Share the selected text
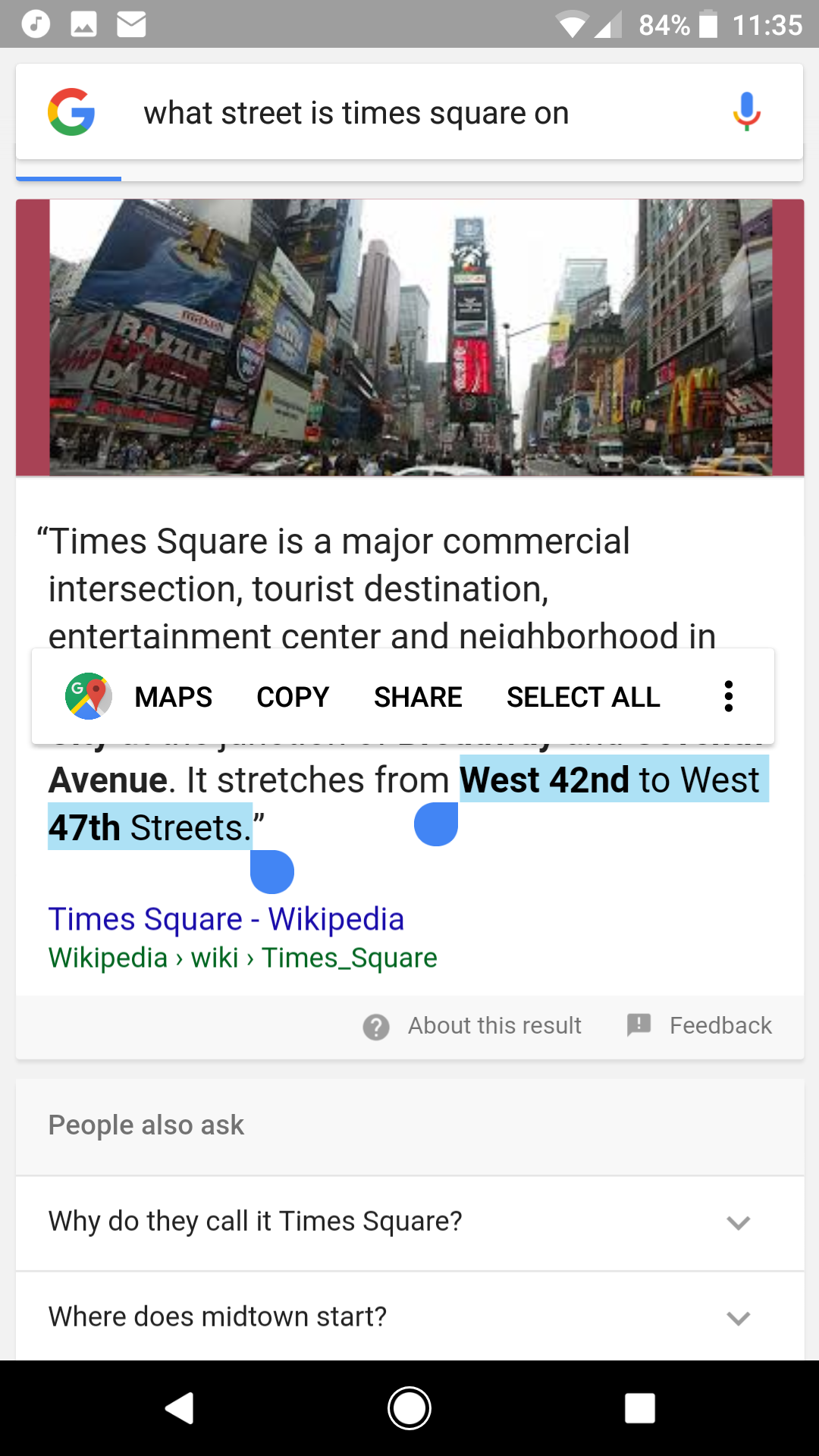The width and height of the screenshot is (819, 1456). [x=418, y=697]
